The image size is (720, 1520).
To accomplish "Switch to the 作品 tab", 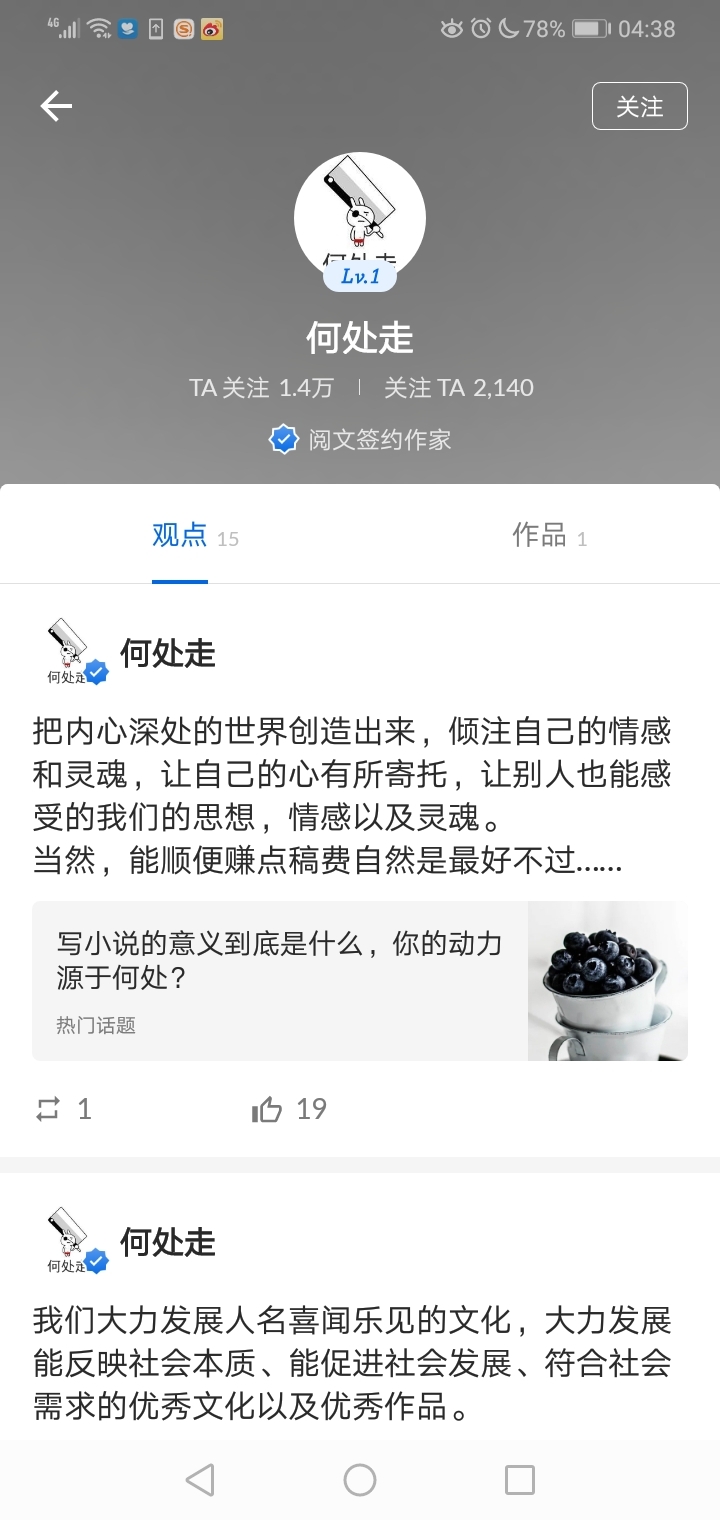I will pos(540,536).
